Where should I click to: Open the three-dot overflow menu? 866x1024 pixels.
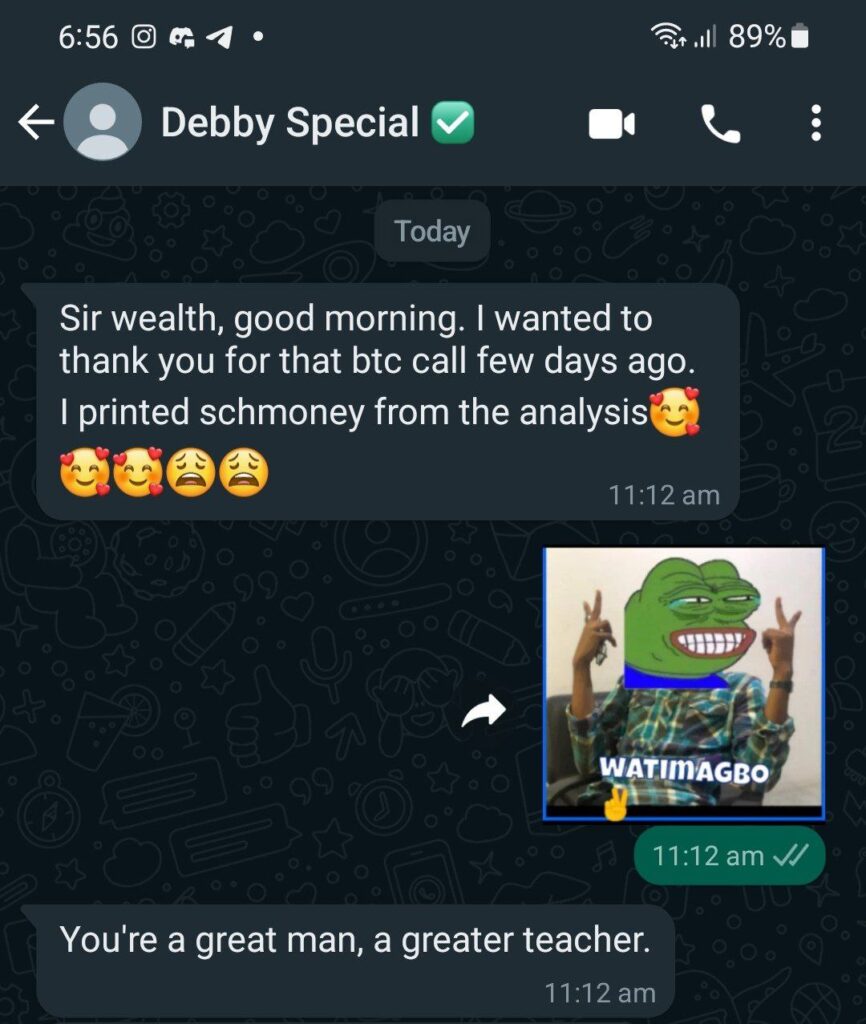pos(816,124)
